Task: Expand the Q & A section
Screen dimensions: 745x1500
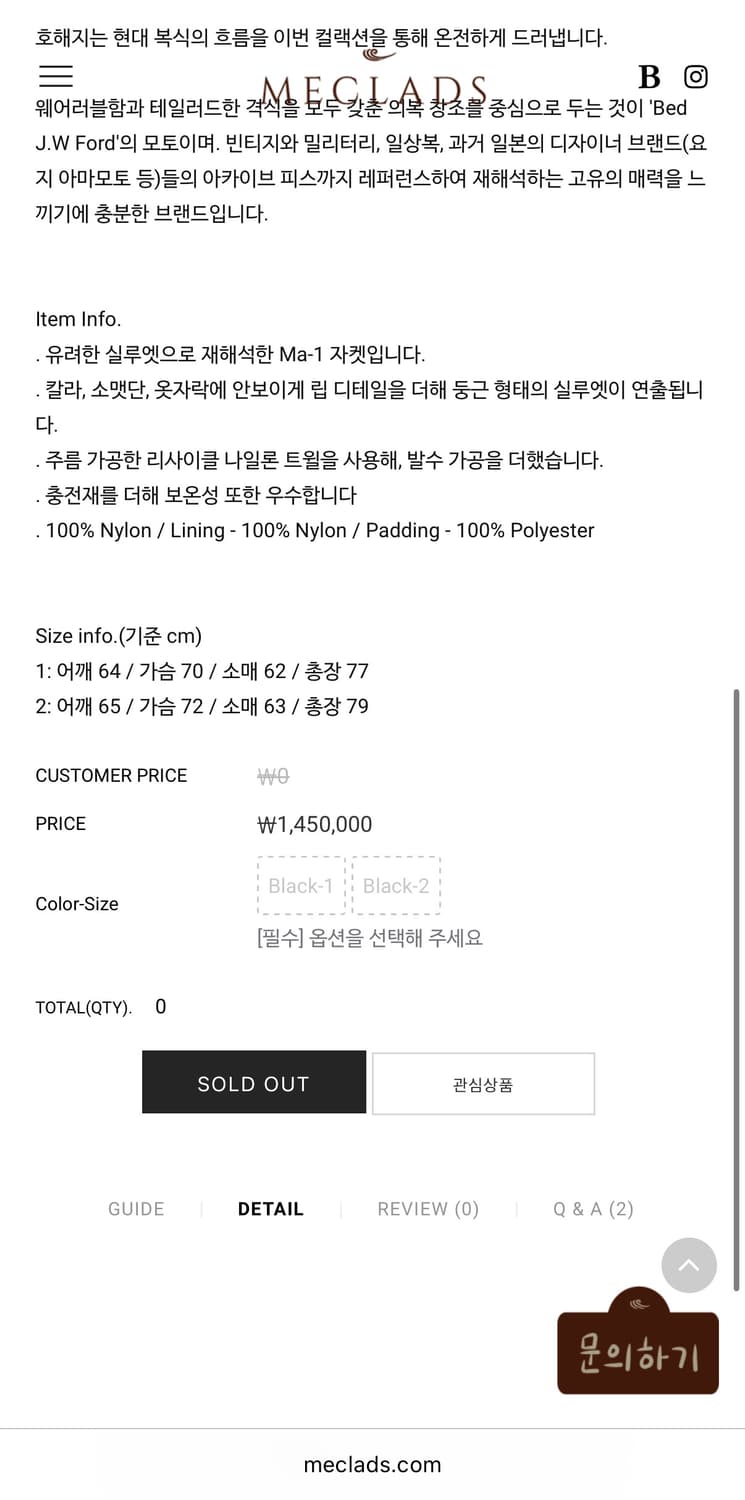Action: tap(592, 1209)
